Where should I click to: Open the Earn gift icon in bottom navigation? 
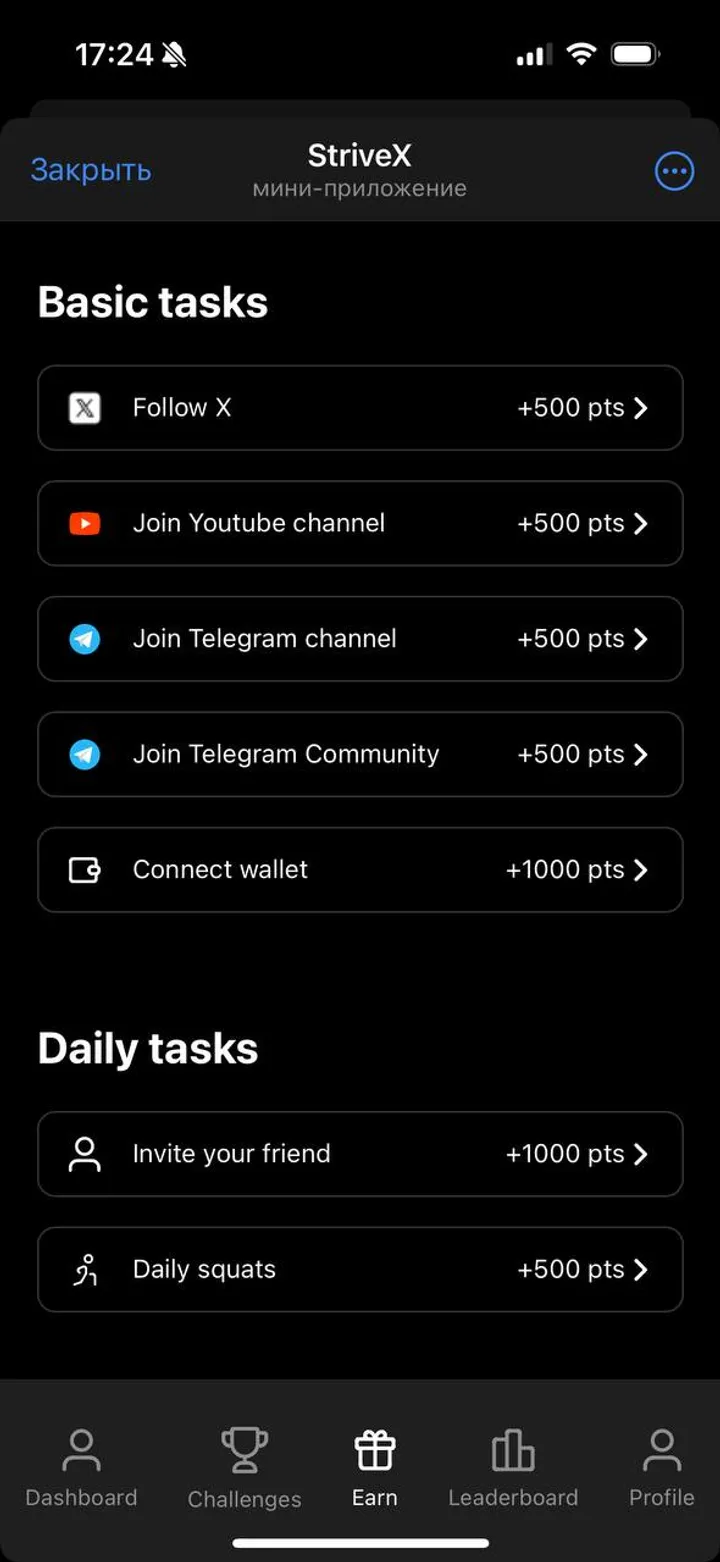point(374,1447)
